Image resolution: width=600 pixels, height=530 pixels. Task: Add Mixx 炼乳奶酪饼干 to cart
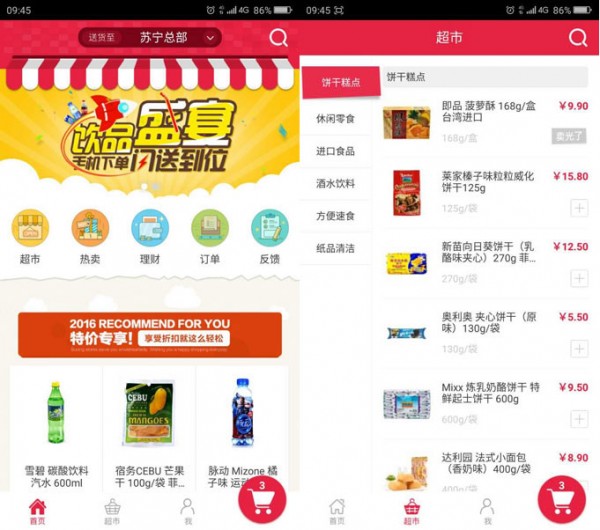coord(579,418)
